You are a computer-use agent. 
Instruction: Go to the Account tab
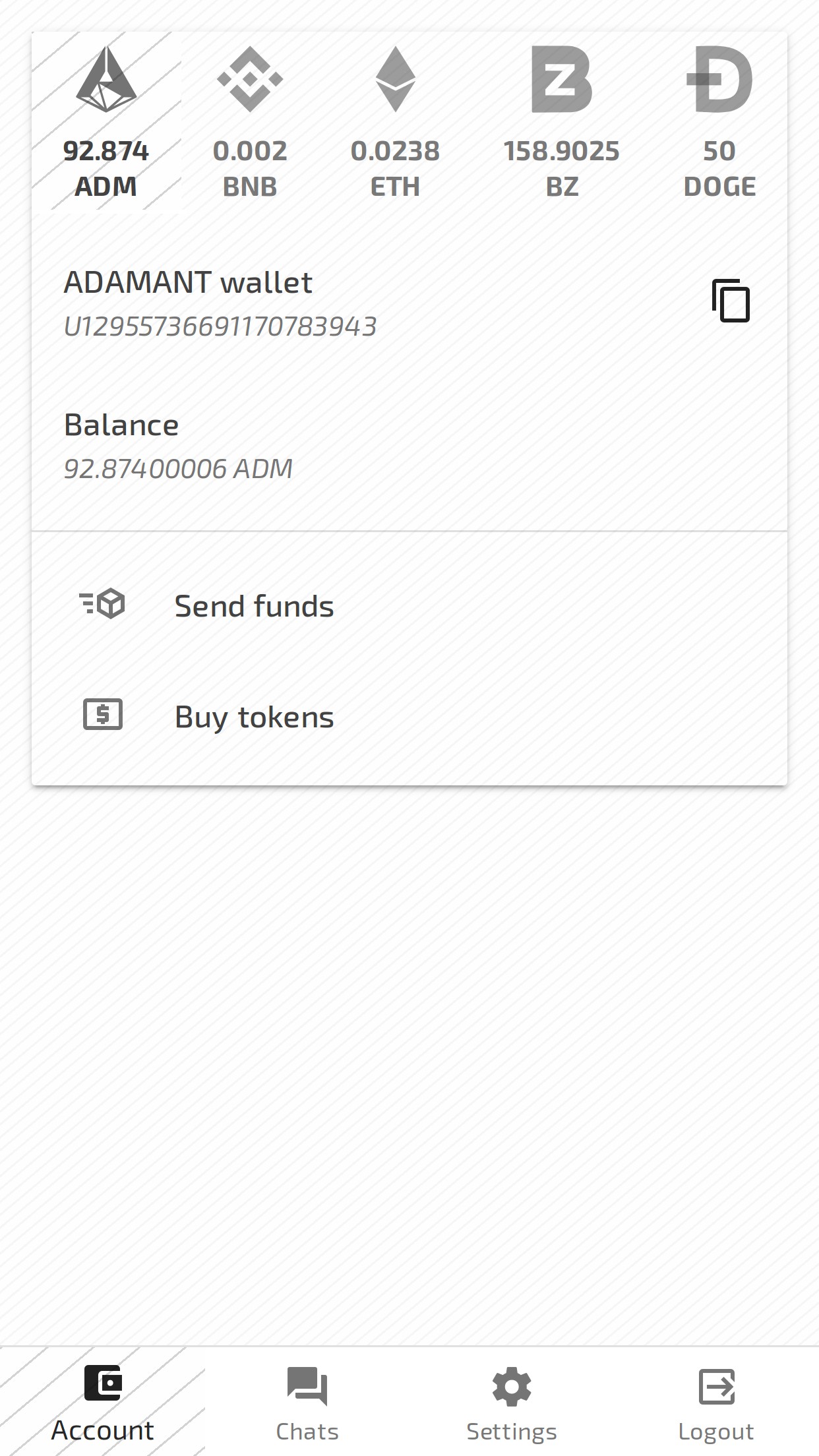pos(103,1402)
